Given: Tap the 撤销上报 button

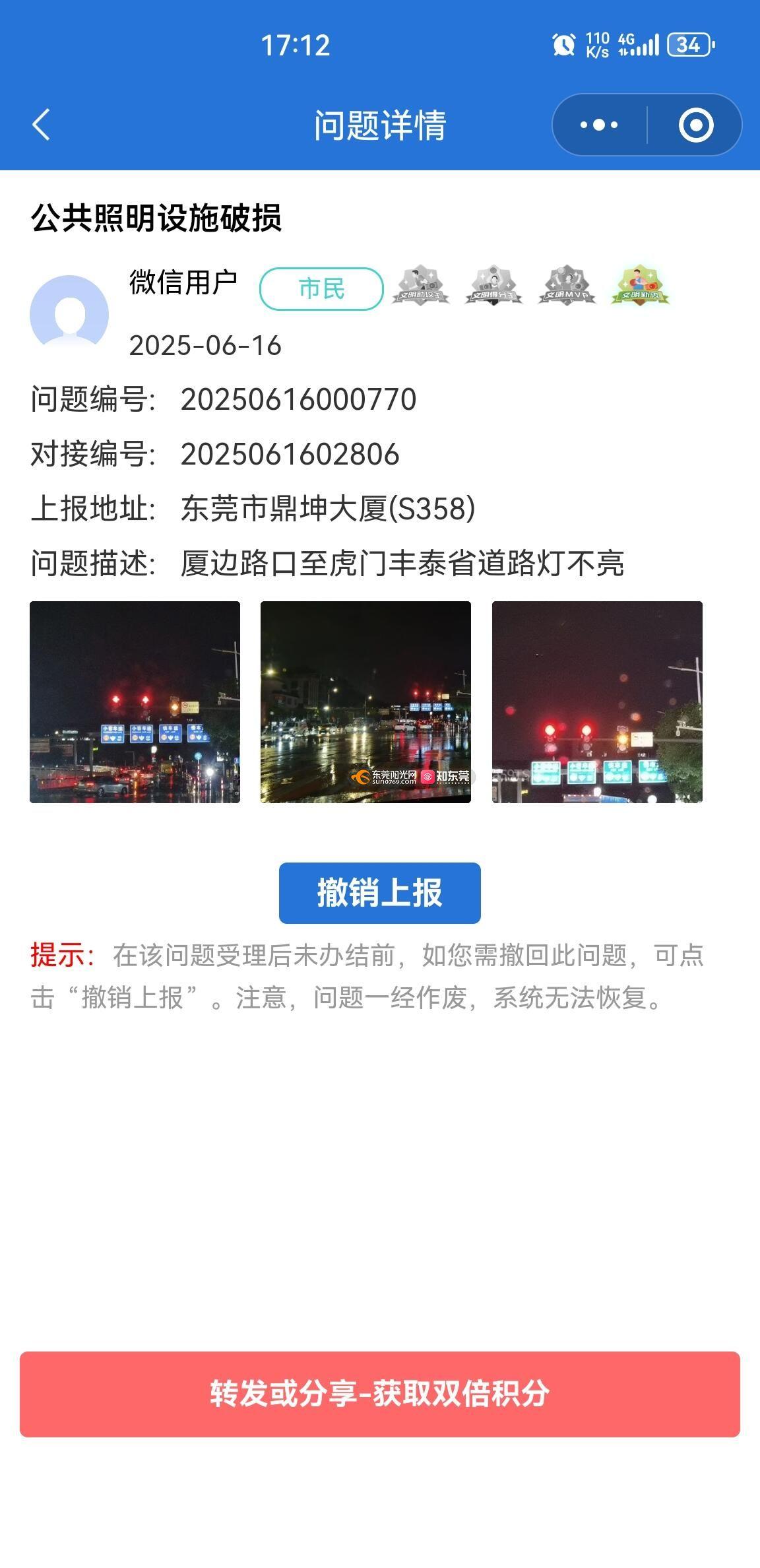Looking at the screenshot, I should (x=379, y=893).
